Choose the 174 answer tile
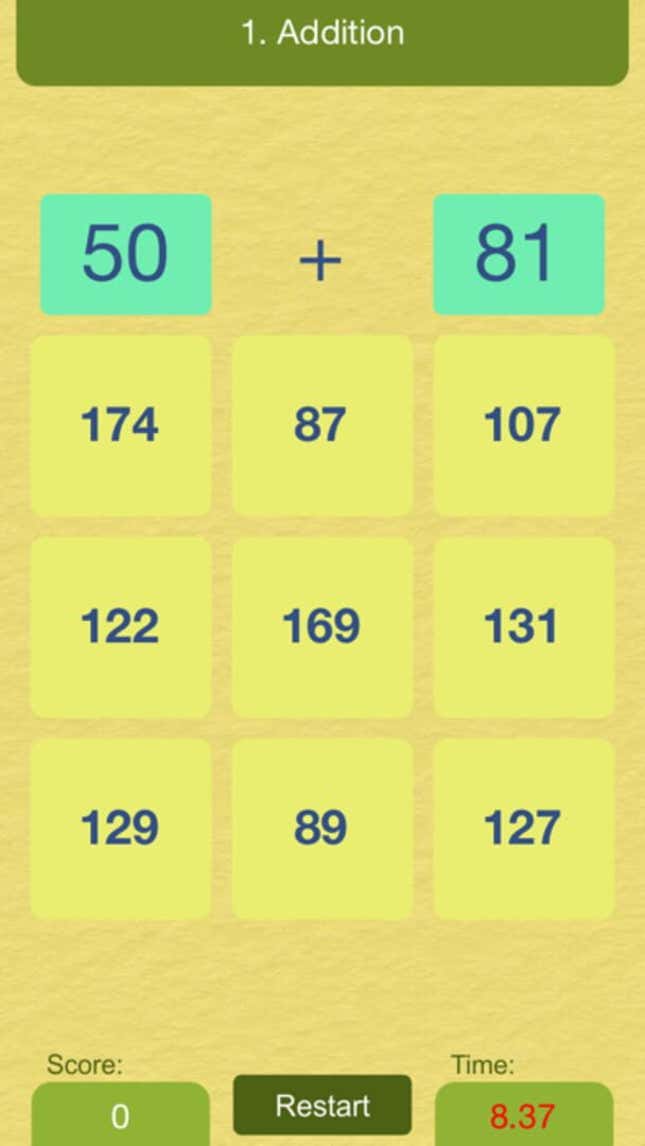This screenshot has width=645, height=1146. pyautogui.click(x=121, y=425)
